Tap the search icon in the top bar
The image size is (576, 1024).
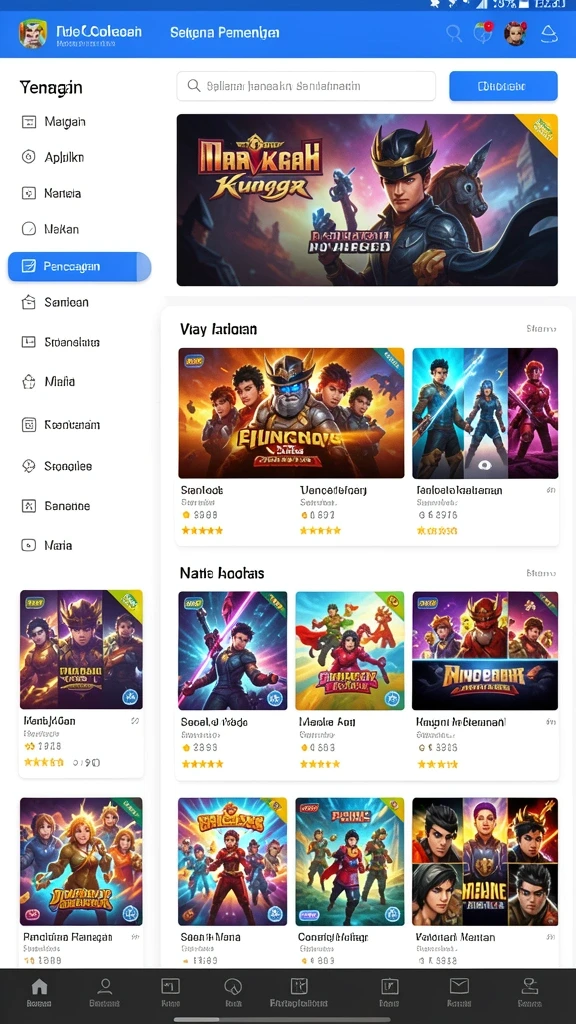pyautogui.click(x=454, y=33)
